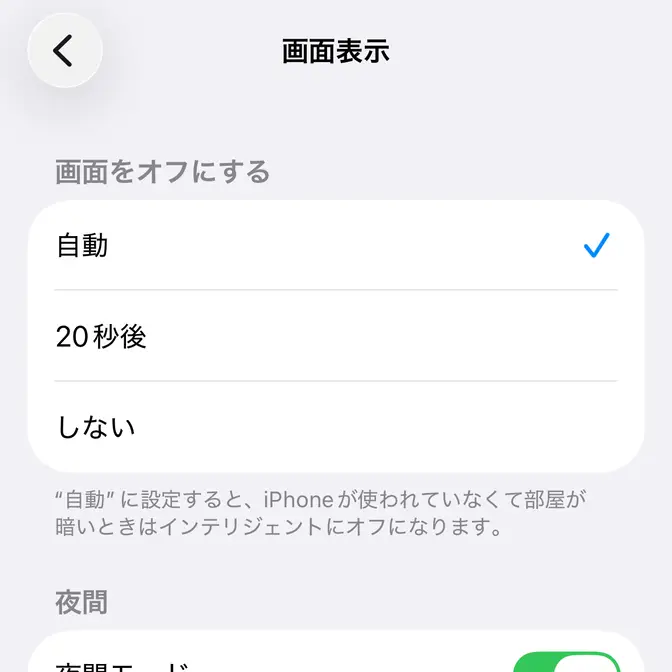The height and width of the screenshot is (672, 672).
Task: Select しない to keep screen on
Action: 335,427
